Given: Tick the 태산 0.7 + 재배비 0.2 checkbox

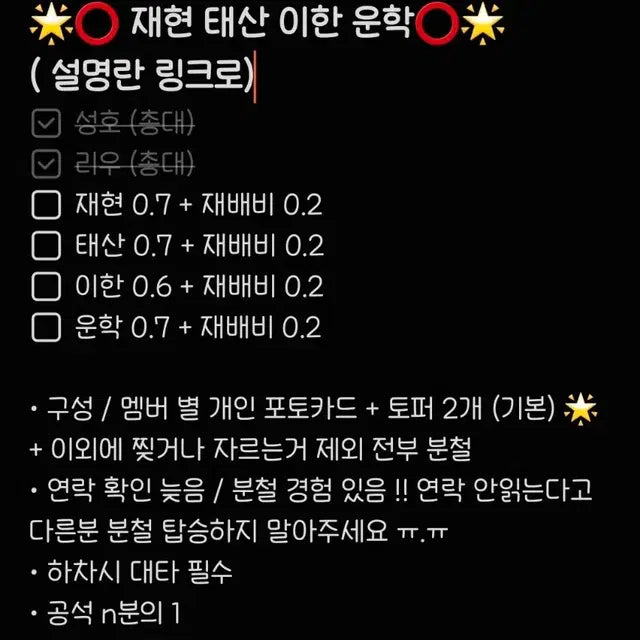Looking at the screenshot, I should tap(47, 246).
